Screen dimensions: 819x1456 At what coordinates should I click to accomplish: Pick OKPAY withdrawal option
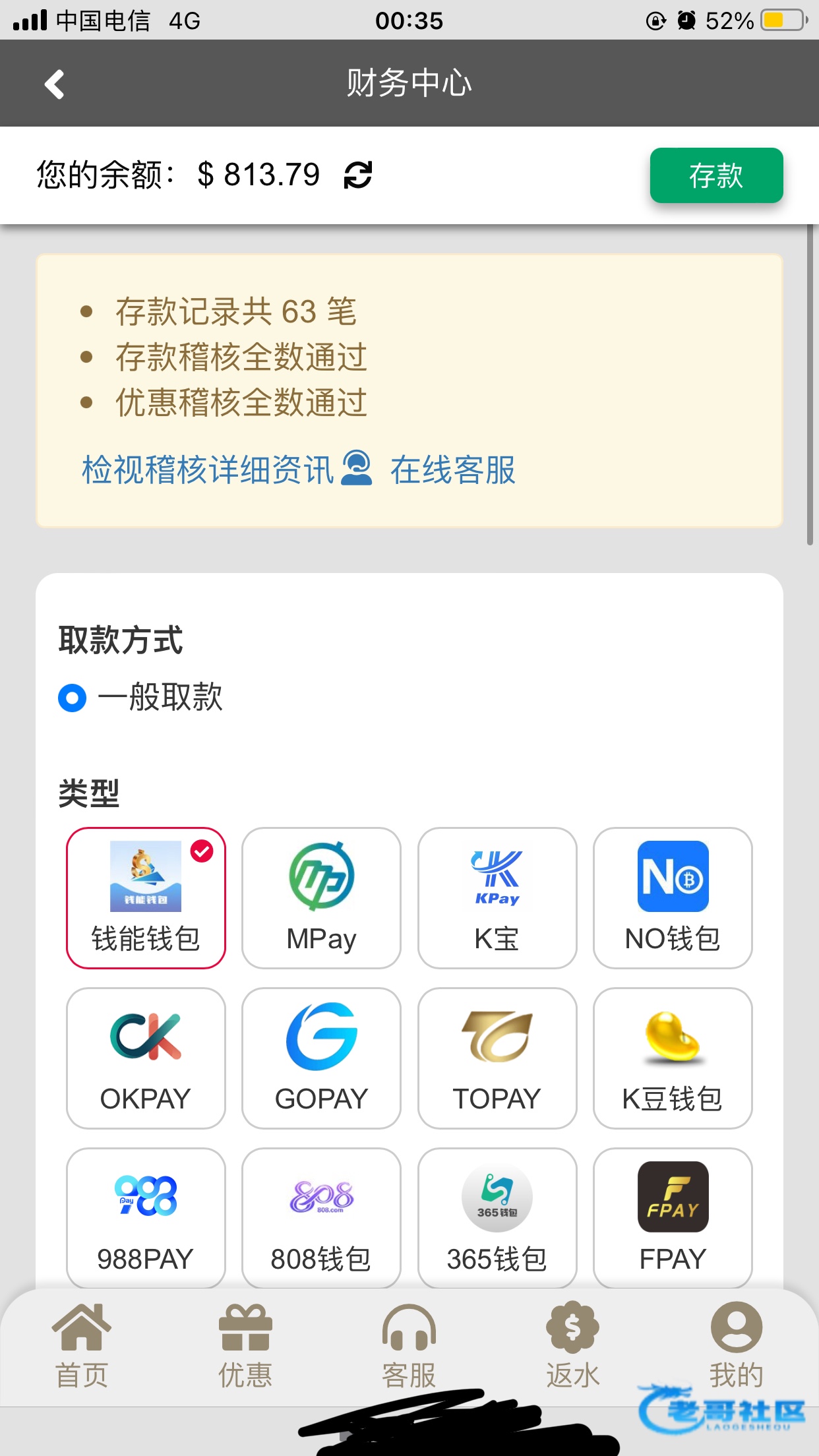coord(146,1058)
